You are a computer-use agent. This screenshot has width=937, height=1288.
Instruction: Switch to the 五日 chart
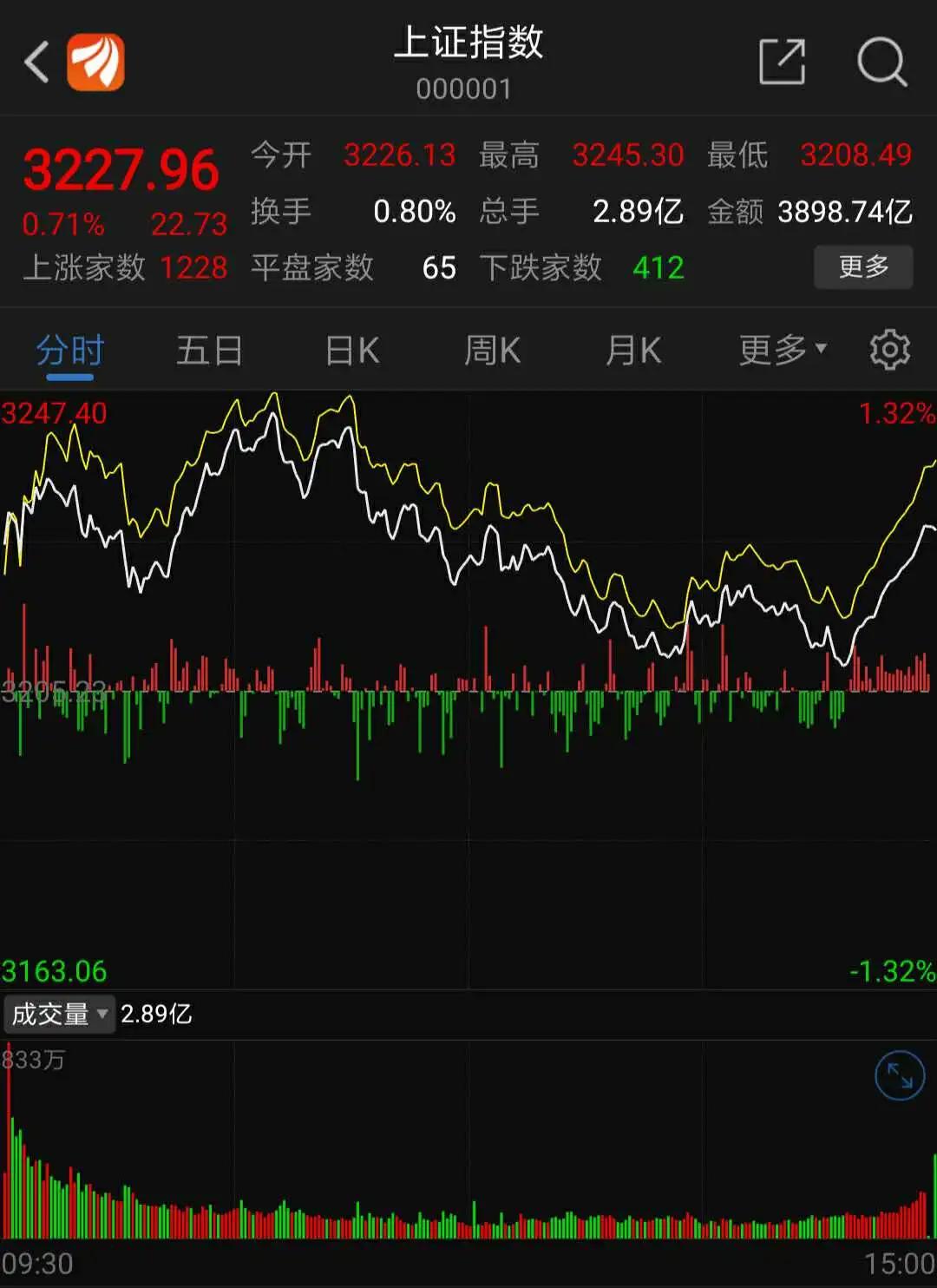210,352
